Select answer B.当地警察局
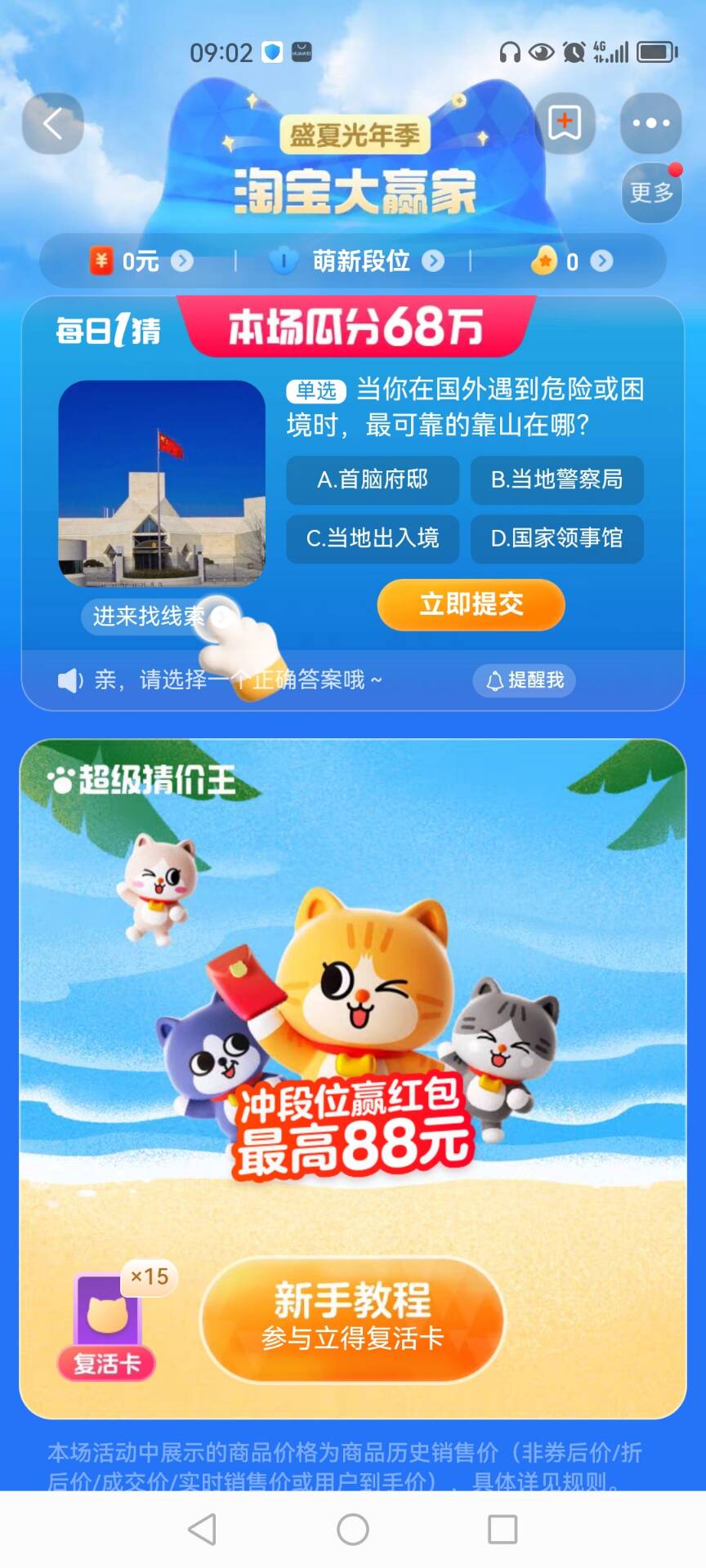706x1568 pixels. click(556, 479)
